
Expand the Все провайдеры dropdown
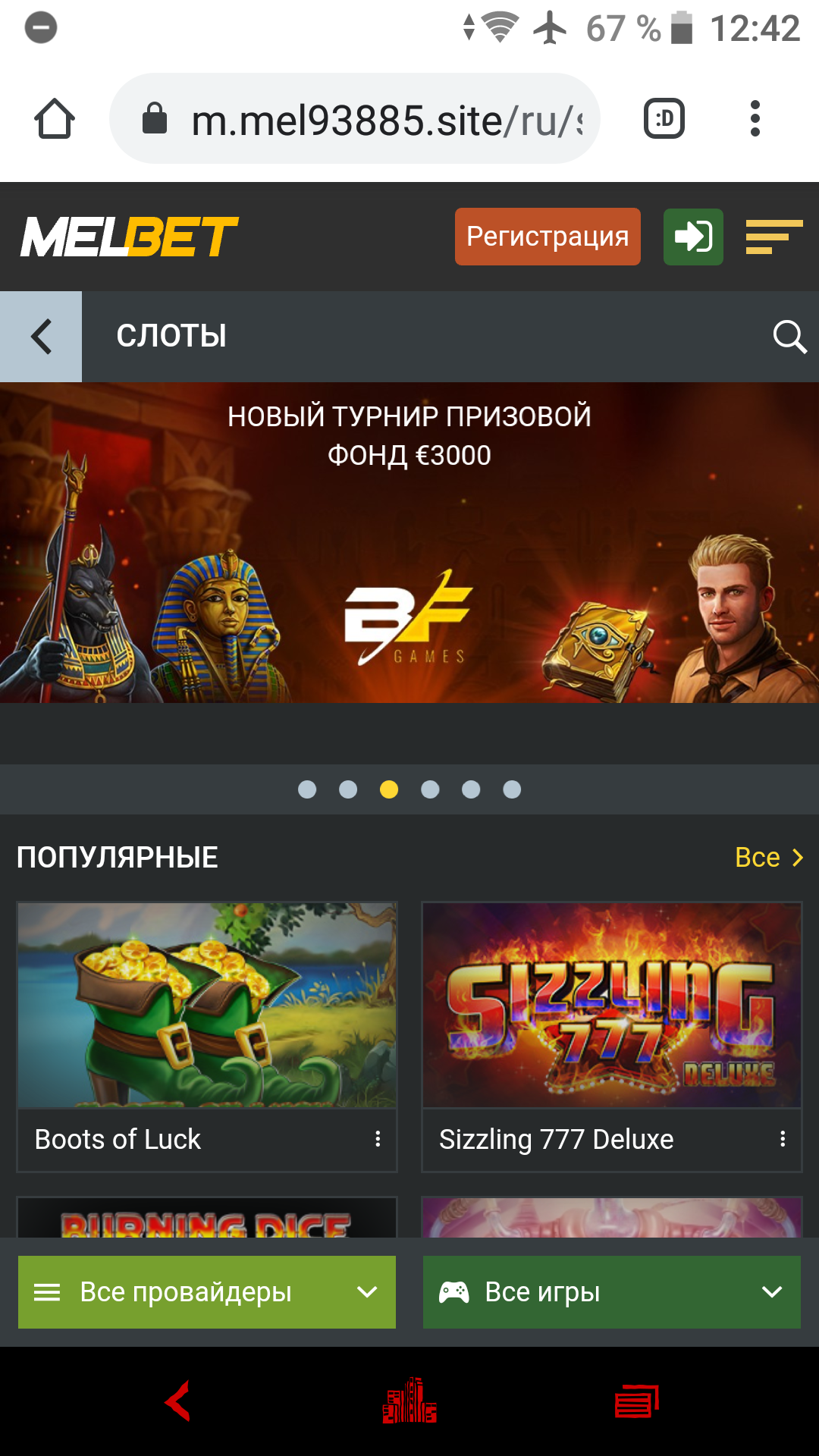tap(207, 1292)
